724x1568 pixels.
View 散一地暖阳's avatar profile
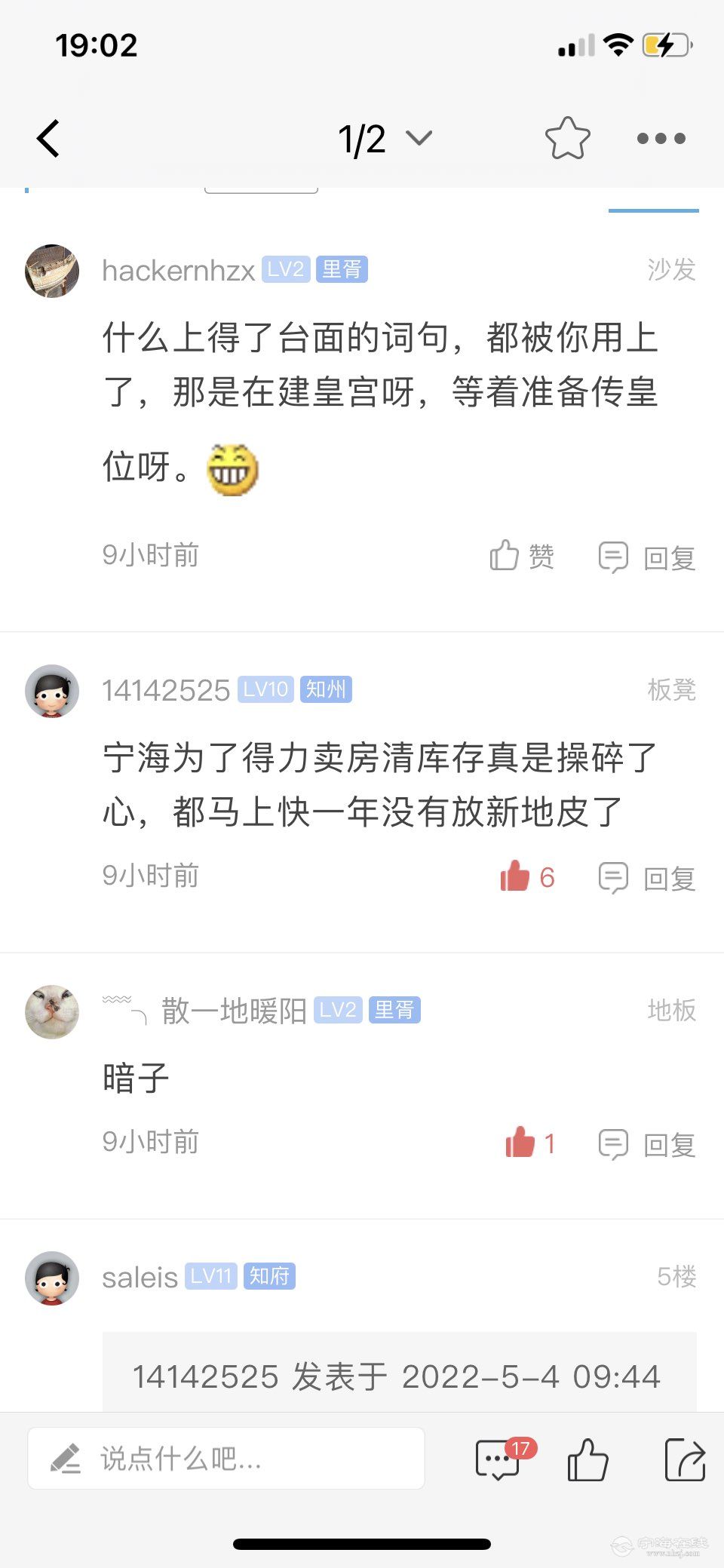click(x=52, y=1011)
